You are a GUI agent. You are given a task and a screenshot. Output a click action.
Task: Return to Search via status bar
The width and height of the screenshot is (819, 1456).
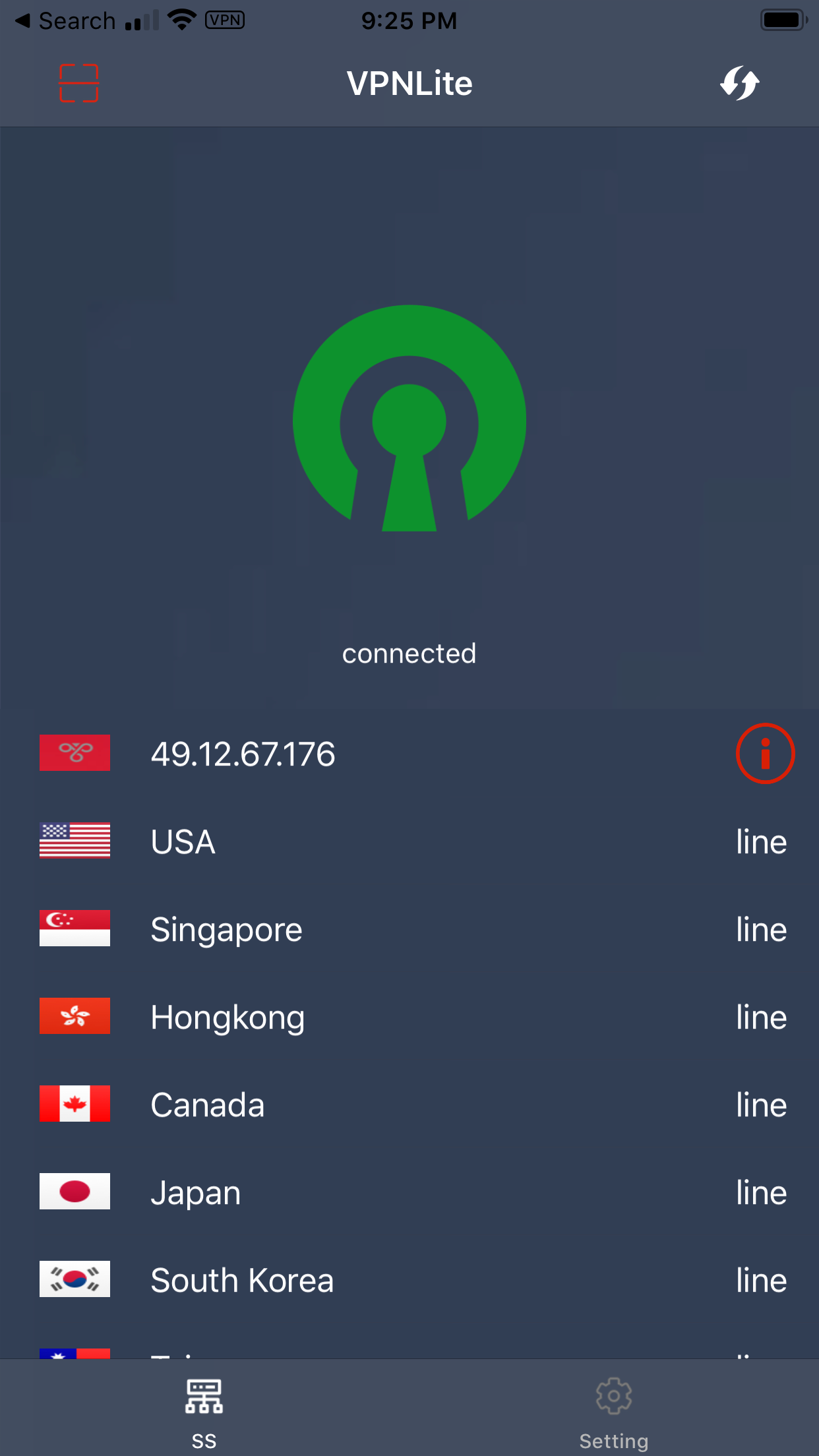point(66,20)
